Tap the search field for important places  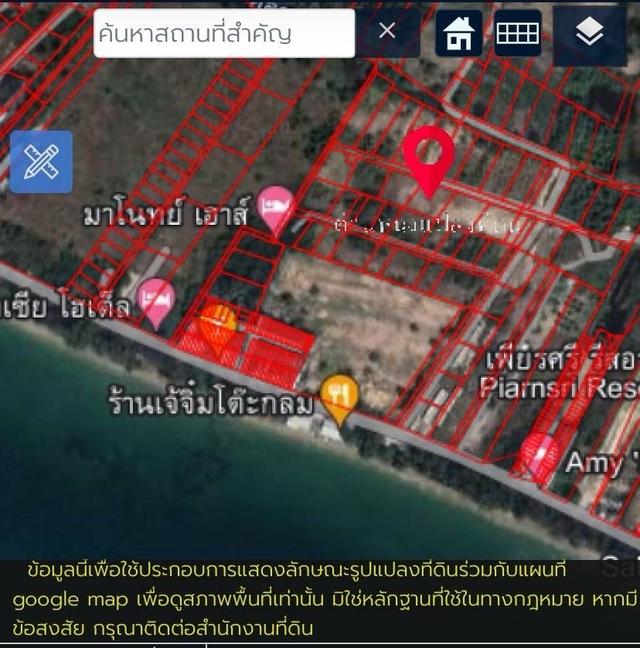[x=223, y=34]
